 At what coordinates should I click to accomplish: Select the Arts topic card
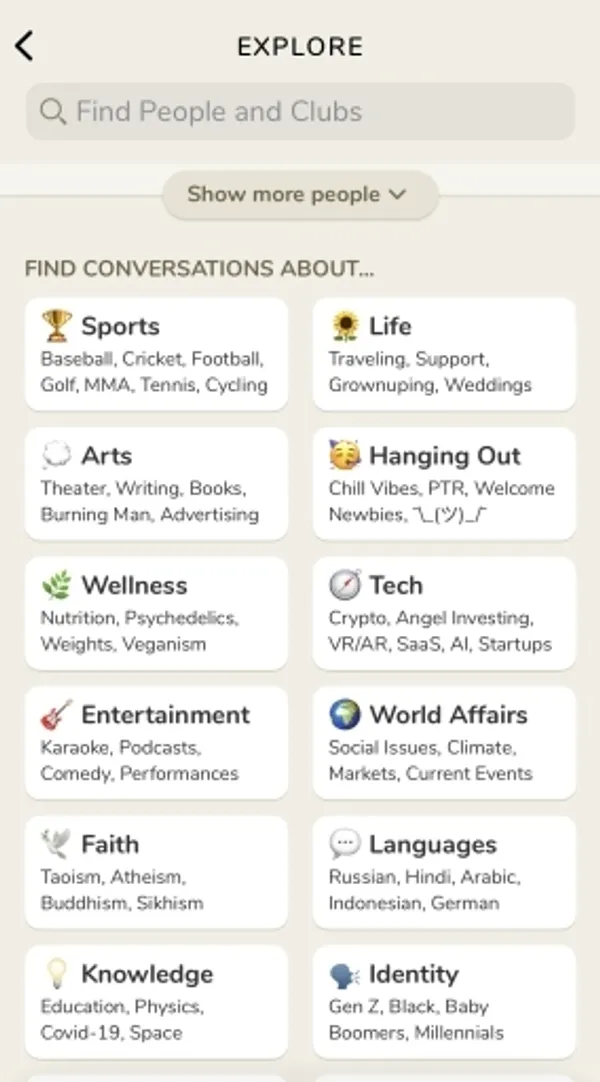156,484
